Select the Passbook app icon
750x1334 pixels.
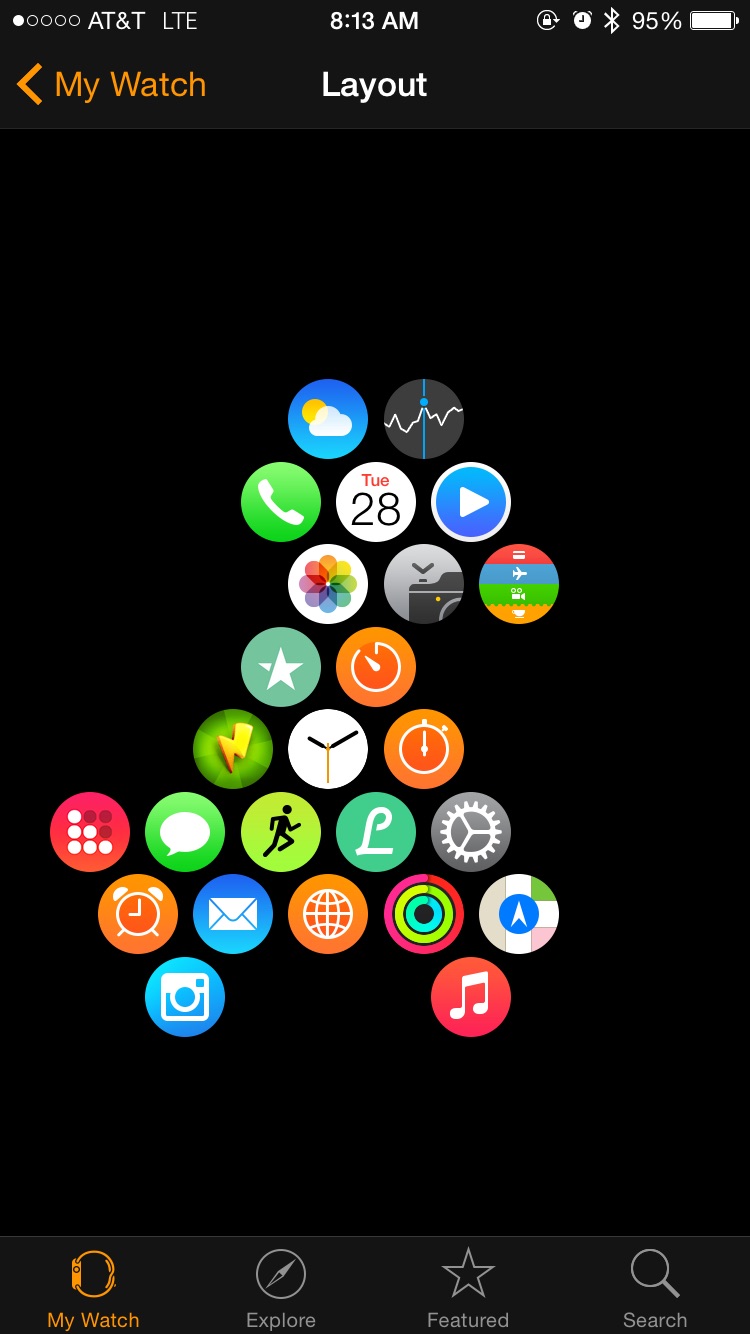[519, 584]
